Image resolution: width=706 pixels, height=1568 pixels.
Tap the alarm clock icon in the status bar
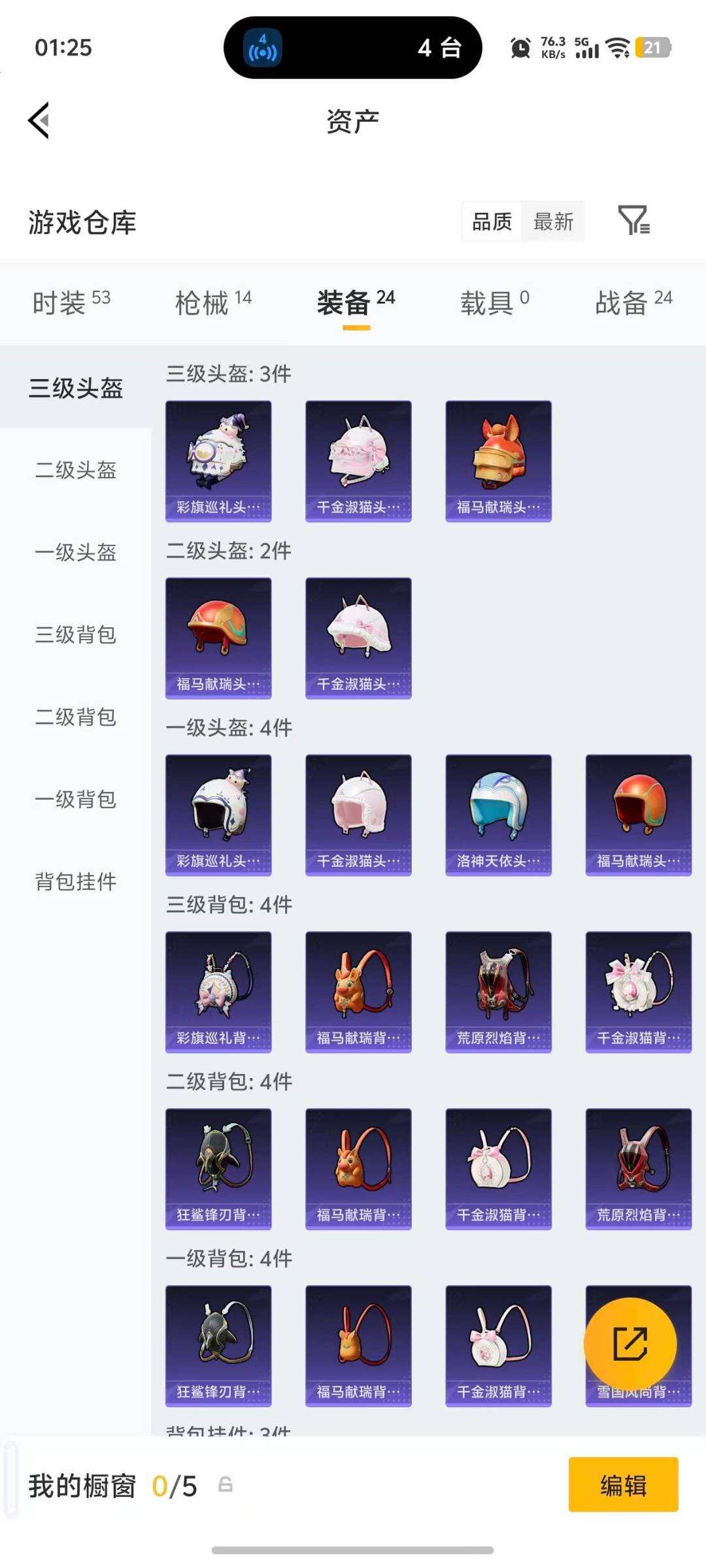520,48
